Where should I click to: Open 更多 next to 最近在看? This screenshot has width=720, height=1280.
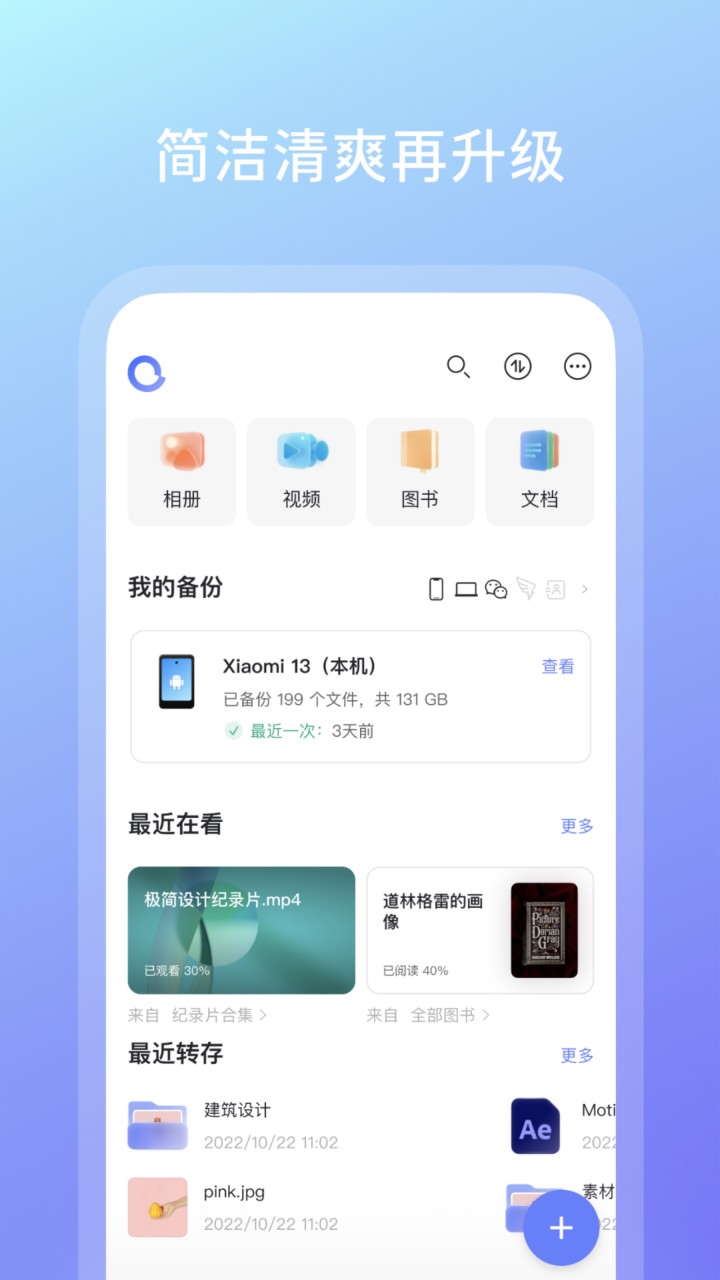[575, 826]
